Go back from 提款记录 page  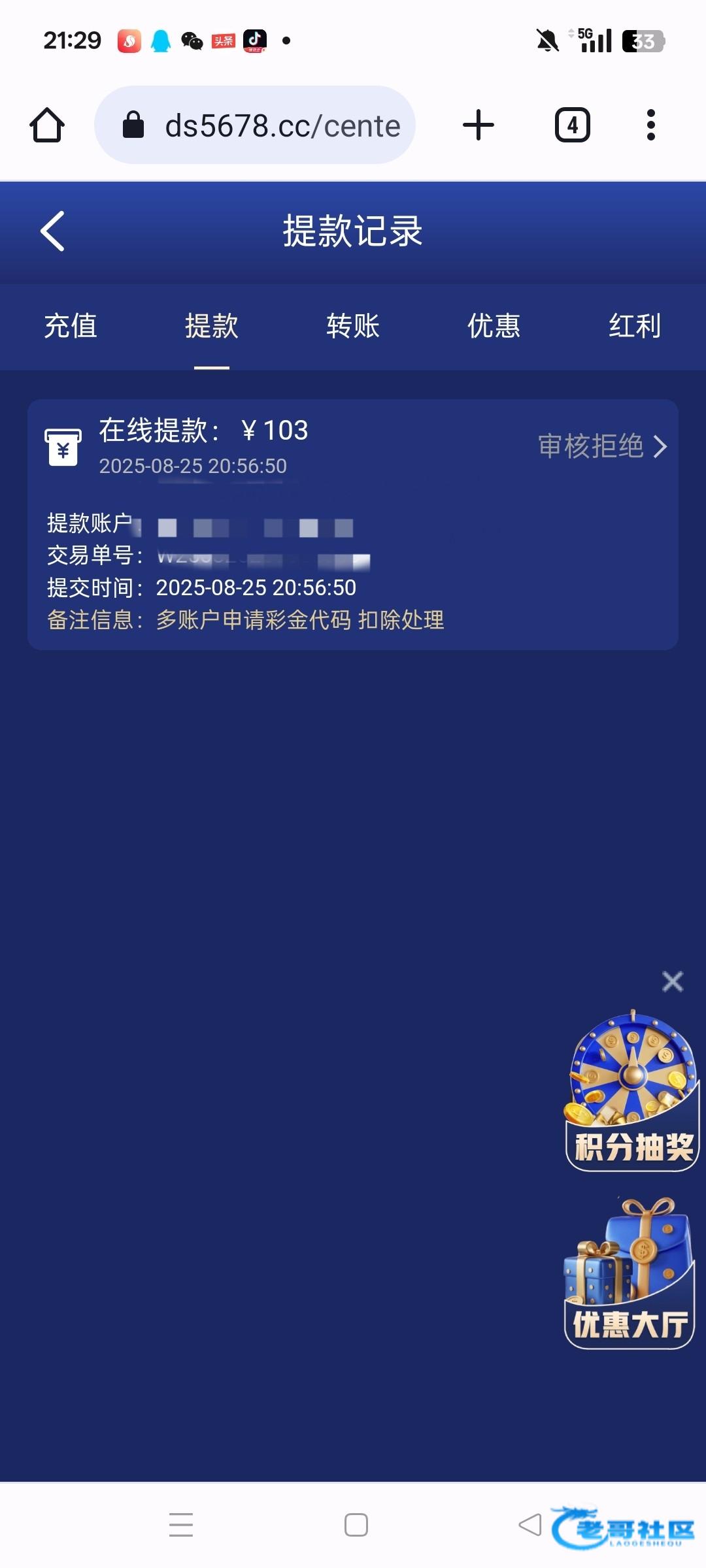pos(52,231)
